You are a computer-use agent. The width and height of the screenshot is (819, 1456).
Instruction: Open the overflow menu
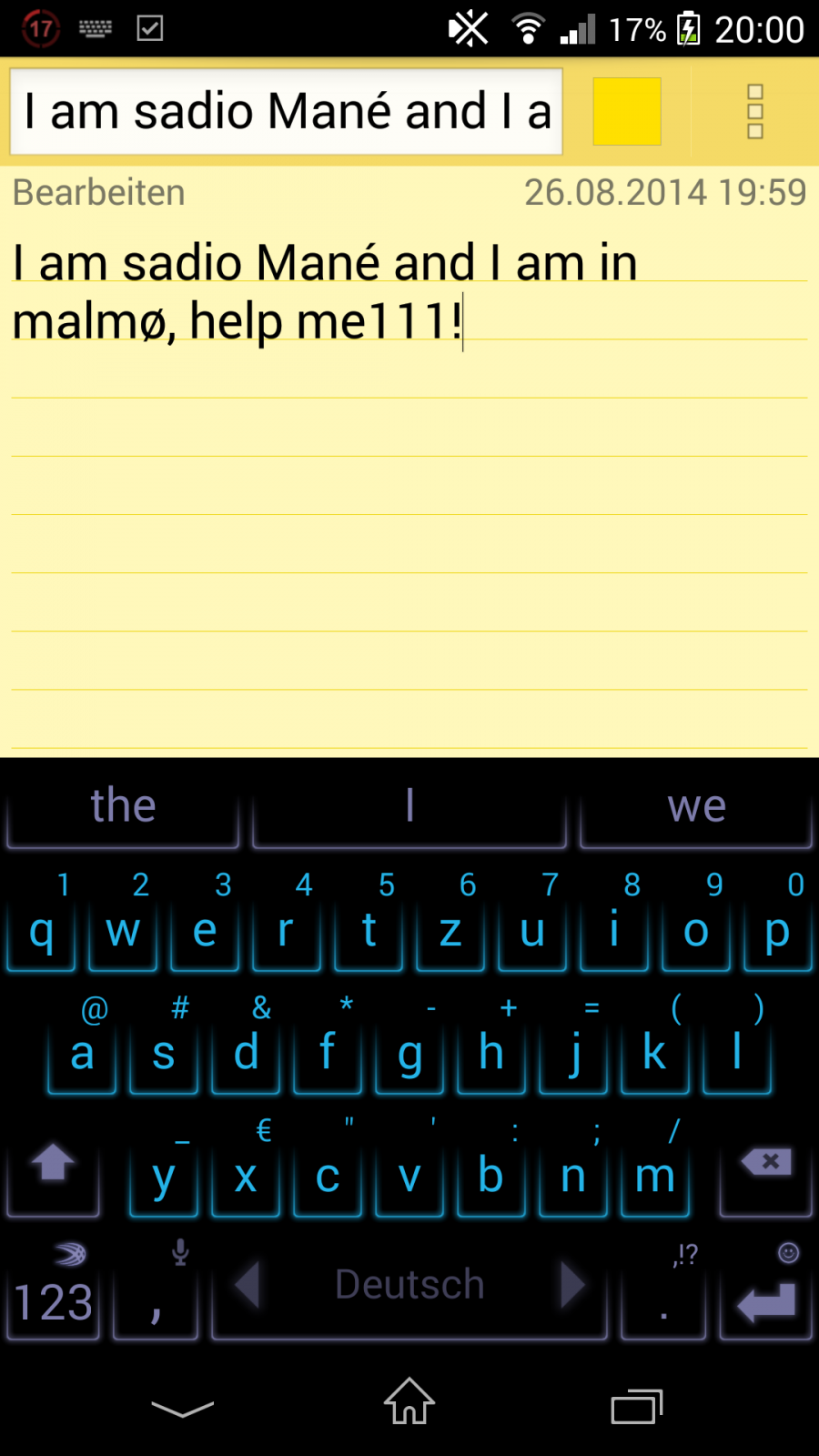click(x=754, y=111)
